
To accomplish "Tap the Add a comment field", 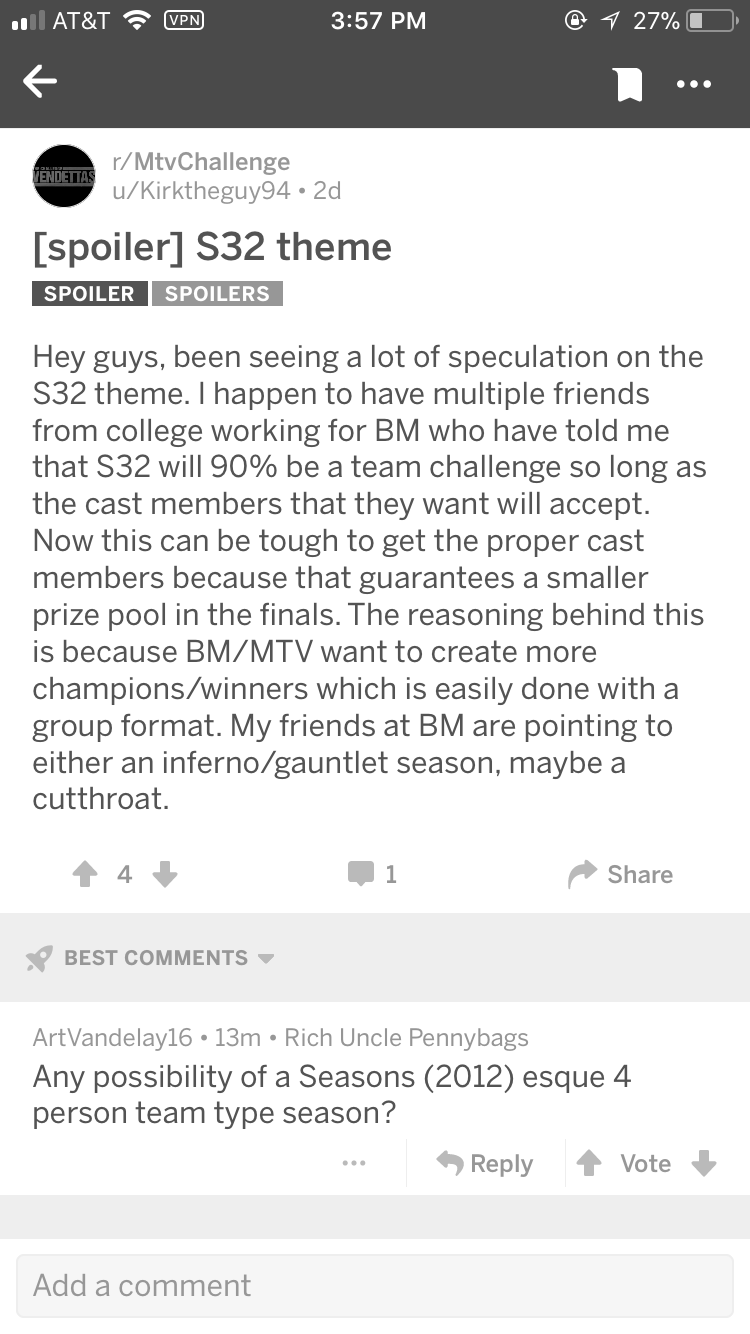I will pyautogui.click(x=375, y=1286).
